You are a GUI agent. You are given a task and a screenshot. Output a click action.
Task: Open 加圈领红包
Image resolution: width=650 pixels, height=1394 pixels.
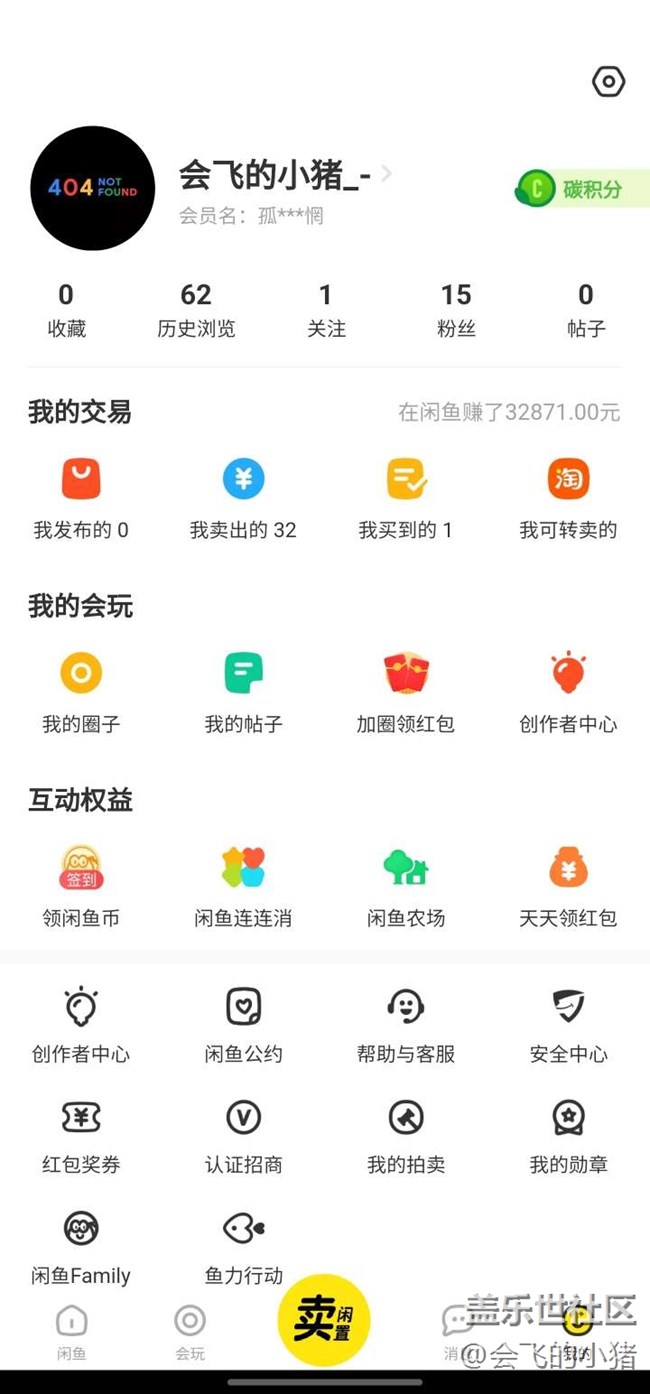click(x=406, y=693)
